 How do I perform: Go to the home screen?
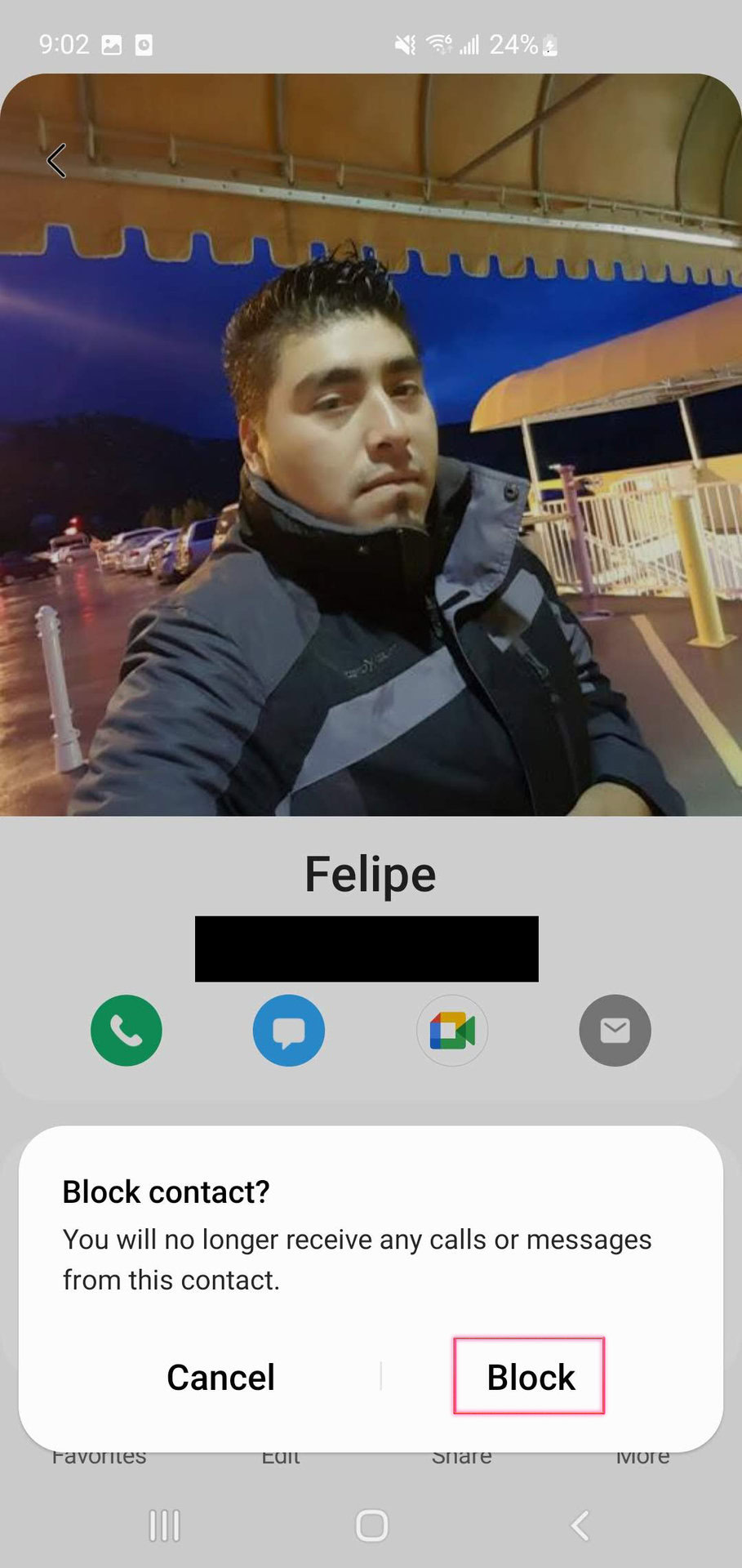point(372,1526)
